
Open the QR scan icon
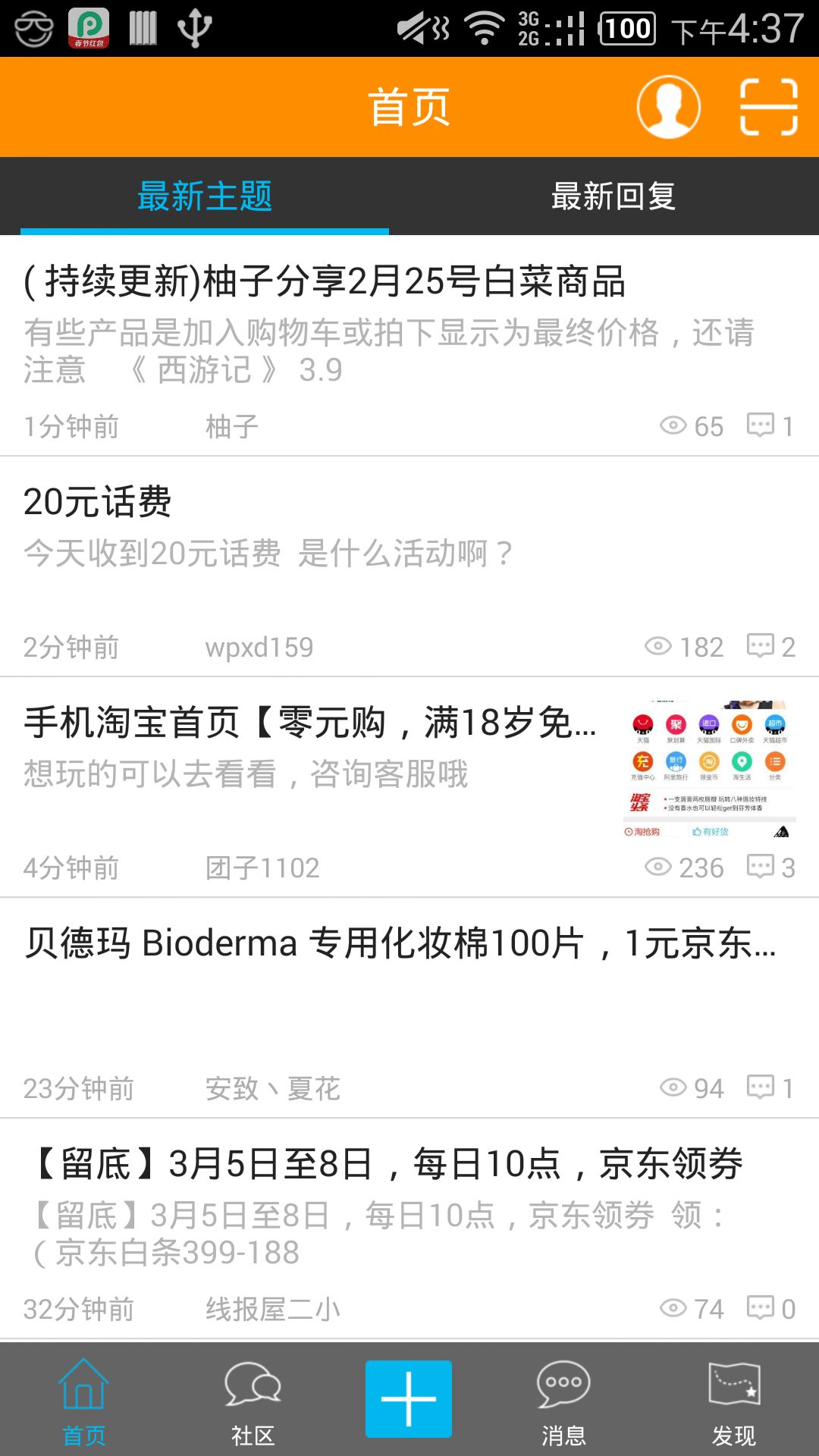(x=768, y=107)
